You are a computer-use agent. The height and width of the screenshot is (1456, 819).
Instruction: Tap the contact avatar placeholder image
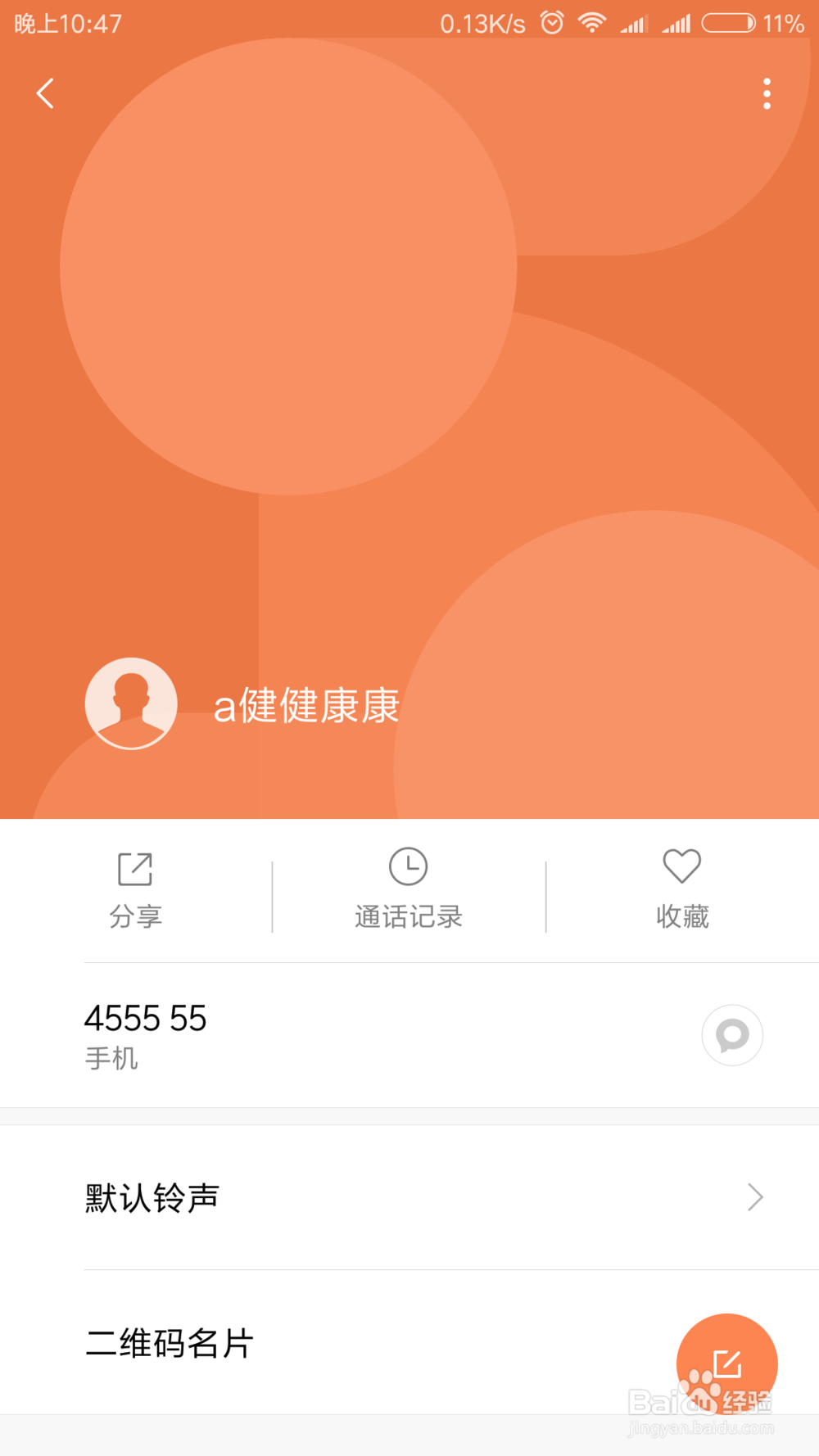[x=131, y=703]
